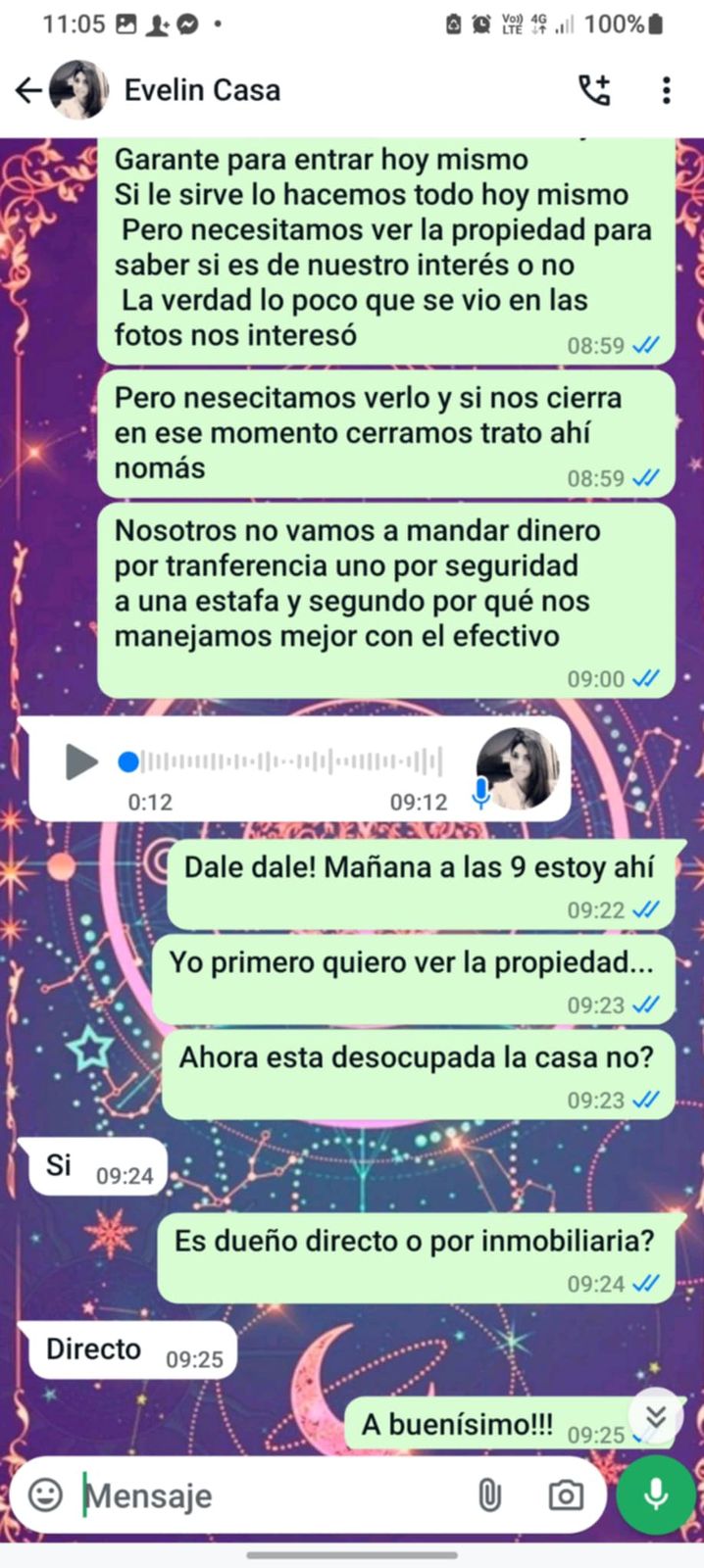Start a call with Evelin Casa
The width and height of the screenshot is (704, 1568).
[x=594, y=90]
